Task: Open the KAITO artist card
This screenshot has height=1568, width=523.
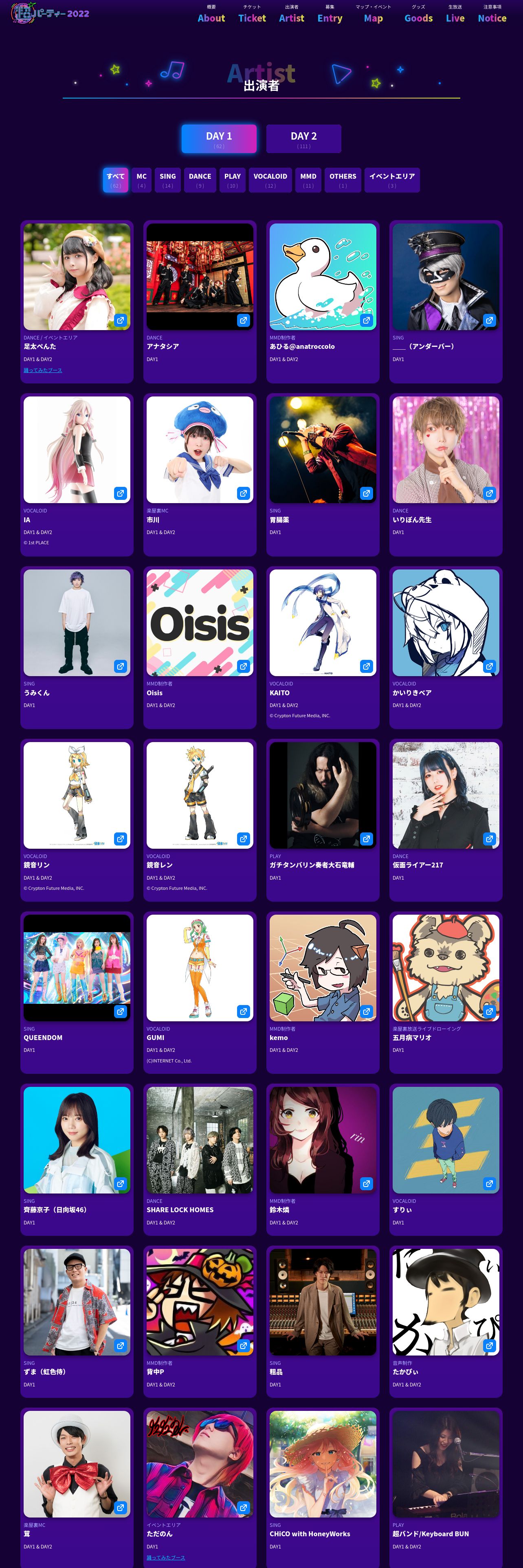Action: click(x=323, y=622)
